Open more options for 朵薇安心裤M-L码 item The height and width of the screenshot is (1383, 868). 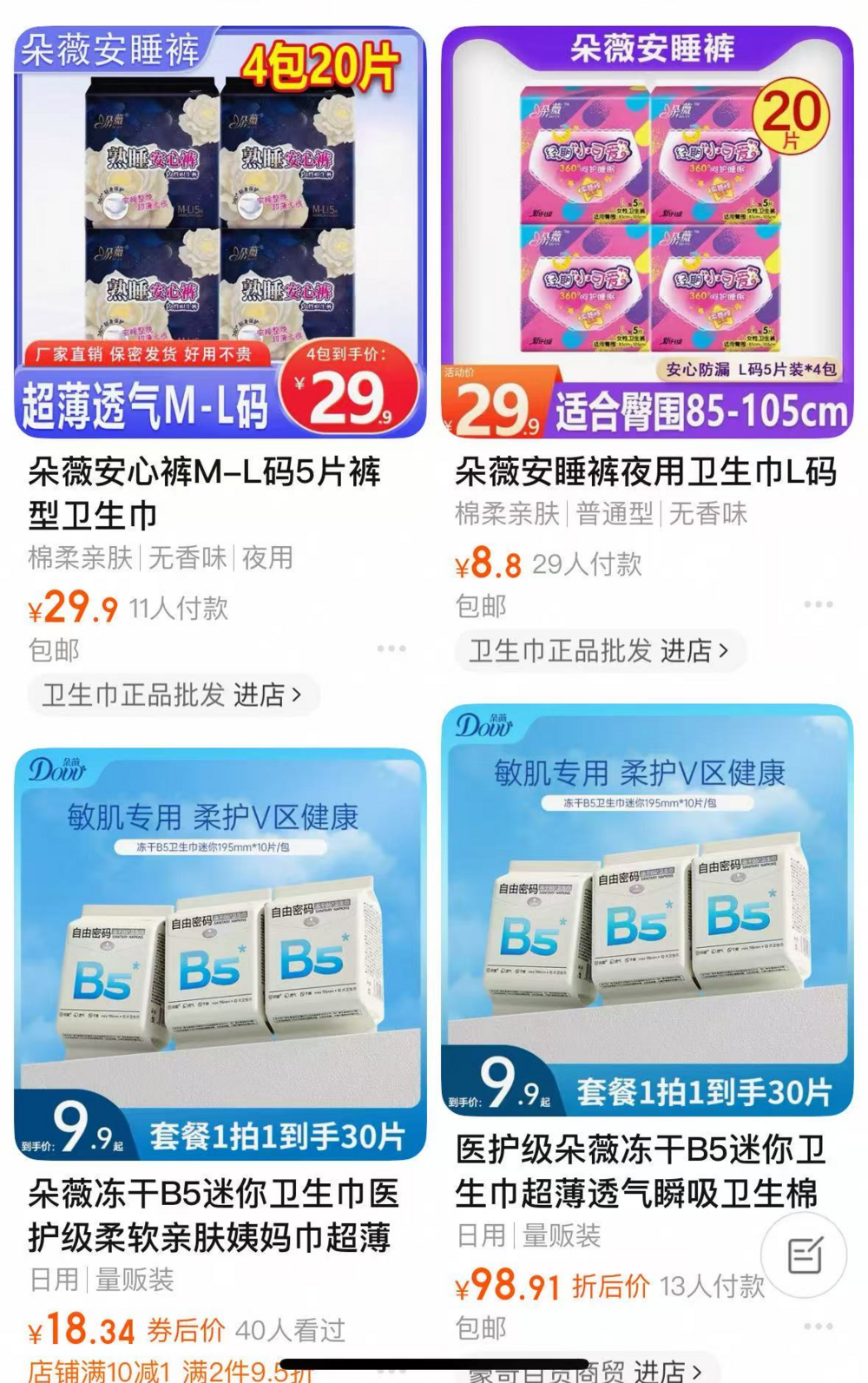tap(391, 649)
